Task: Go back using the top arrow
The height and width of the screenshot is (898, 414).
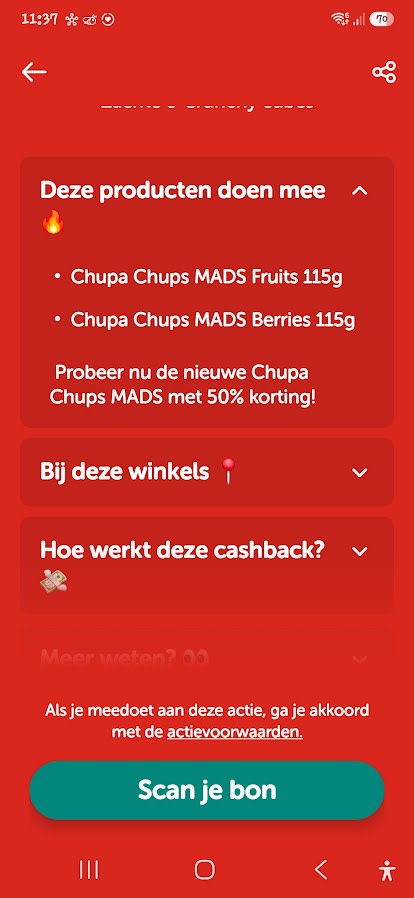Action: tap(34, 72)
